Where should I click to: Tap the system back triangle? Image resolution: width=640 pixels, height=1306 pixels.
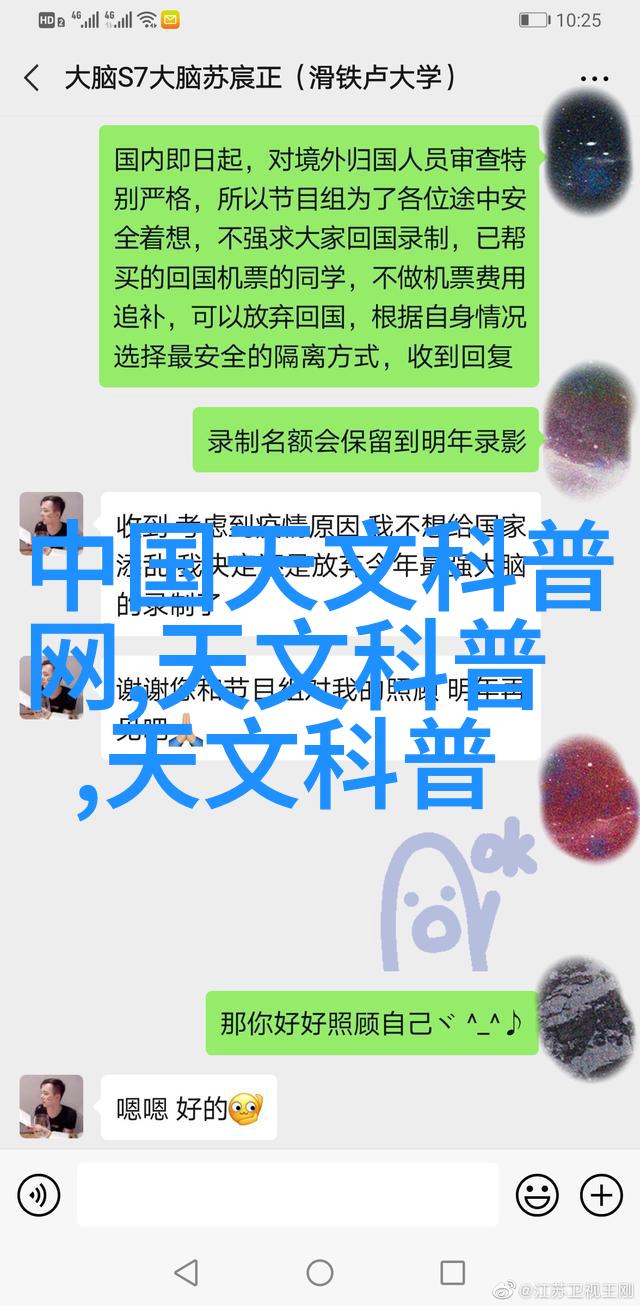[186, 1273]
